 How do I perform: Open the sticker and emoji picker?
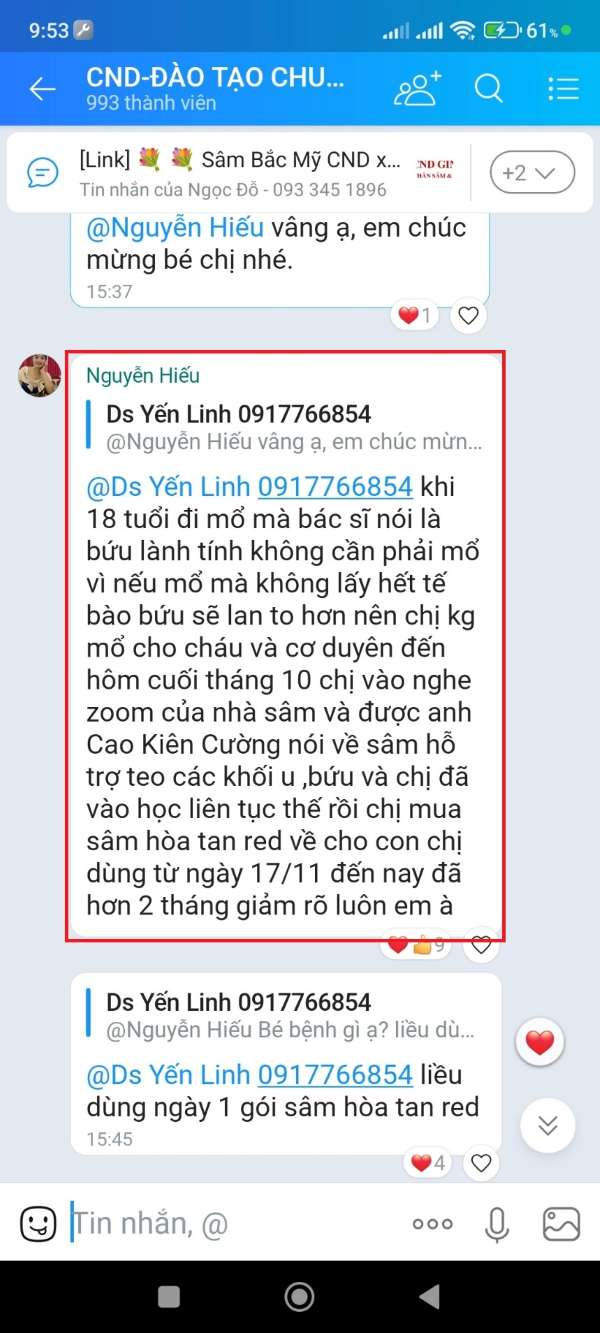pyautogui.click(x=38, y=1223)
